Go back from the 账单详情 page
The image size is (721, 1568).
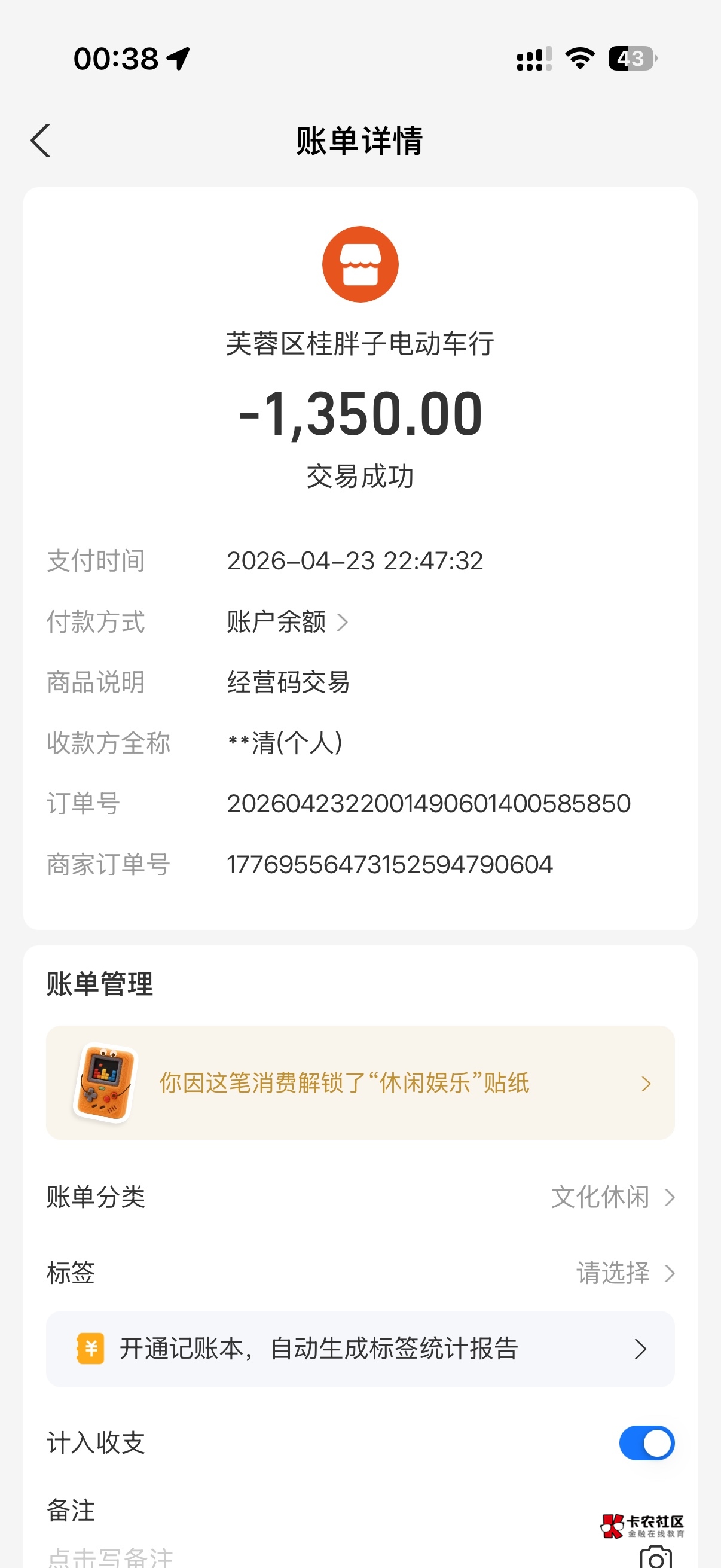click(41, 141)
